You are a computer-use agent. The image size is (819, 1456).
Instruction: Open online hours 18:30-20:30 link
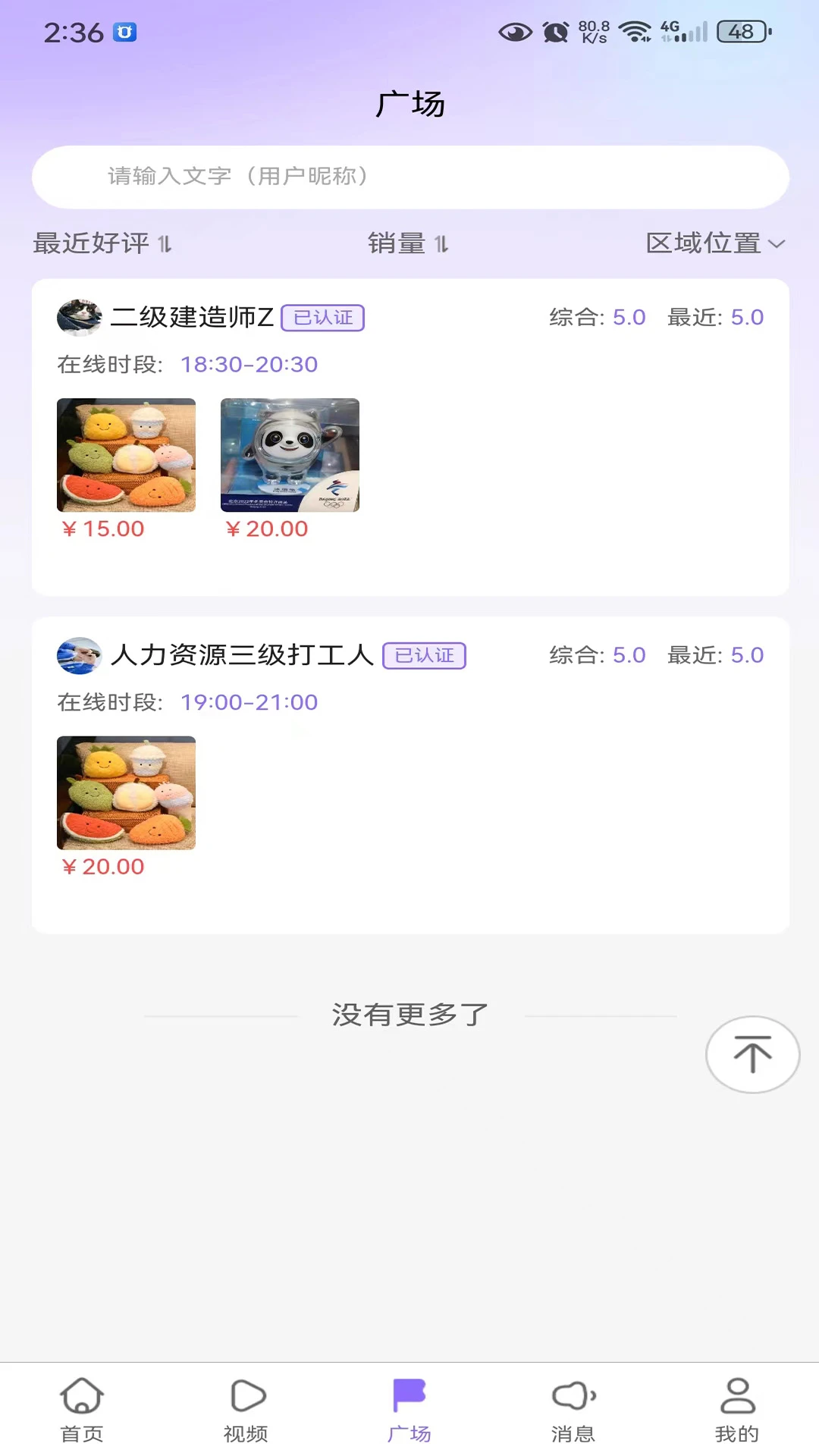(249, 364)
